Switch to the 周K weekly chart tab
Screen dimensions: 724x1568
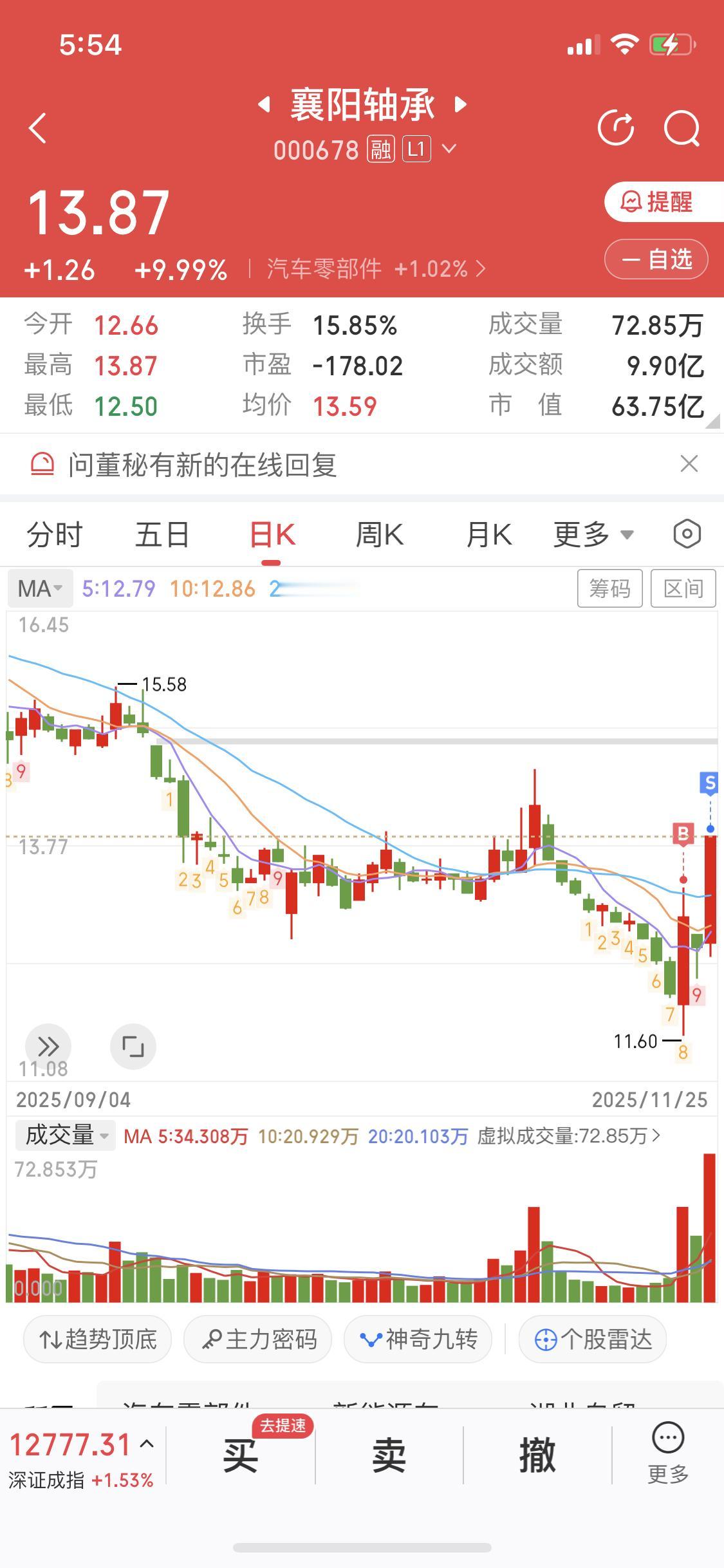380,534
